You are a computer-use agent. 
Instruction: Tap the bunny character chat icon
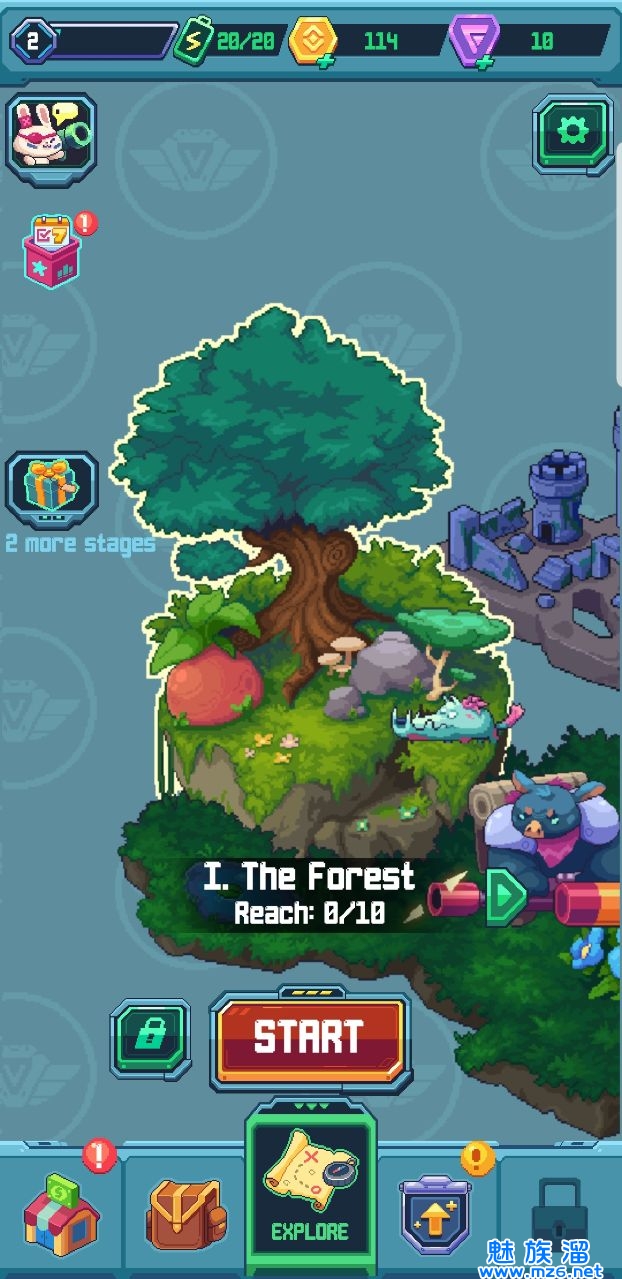[51, 139]
